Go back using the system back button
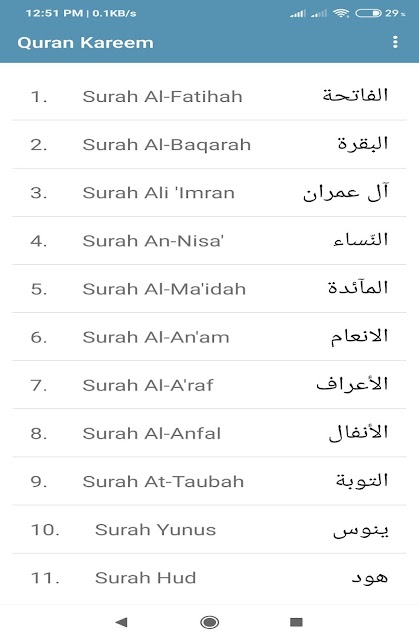419x640 pixels. coord(122,622)
